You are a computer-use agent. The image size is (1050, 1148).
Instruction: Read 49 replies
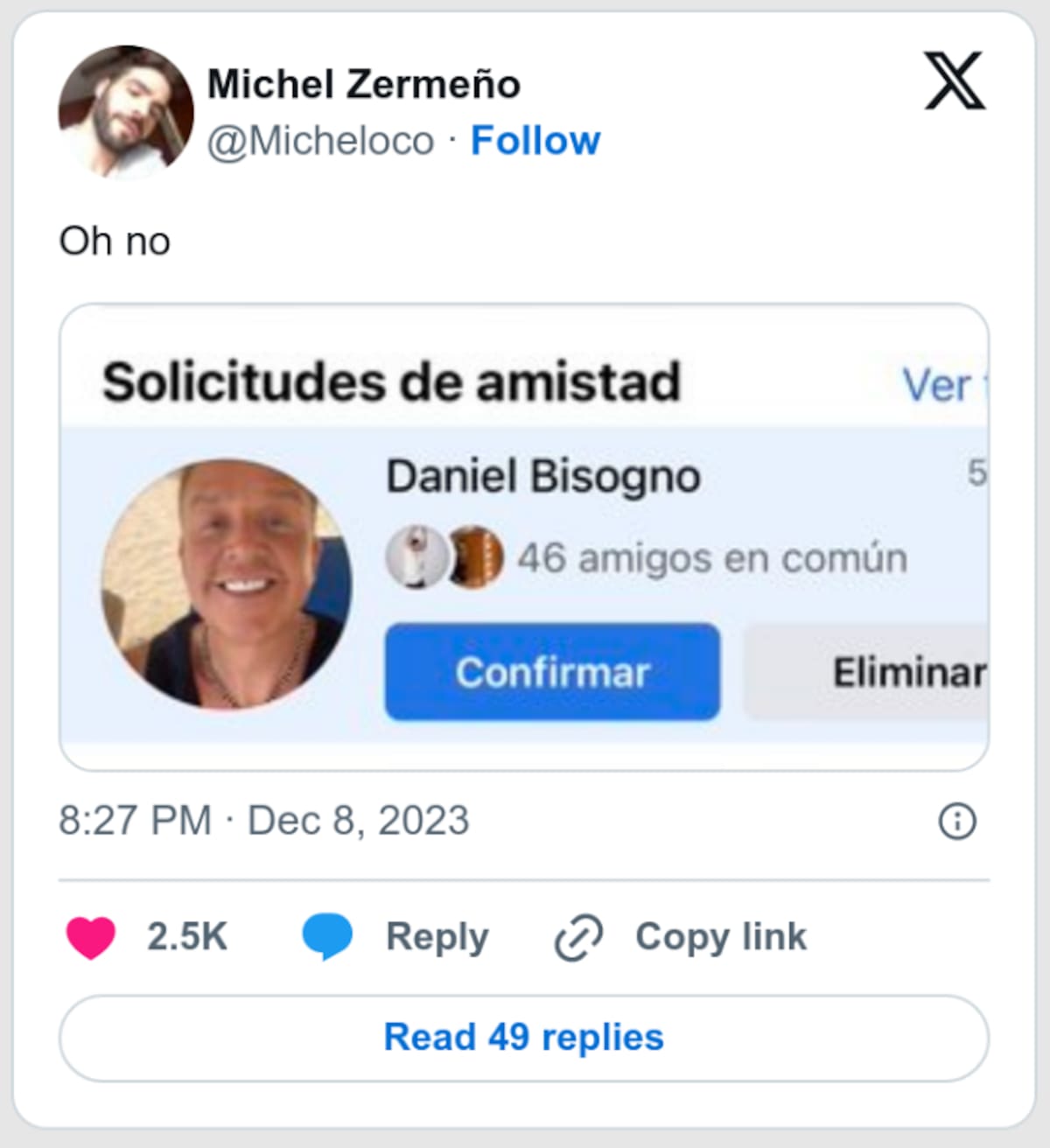click(x=523, y=1038)
